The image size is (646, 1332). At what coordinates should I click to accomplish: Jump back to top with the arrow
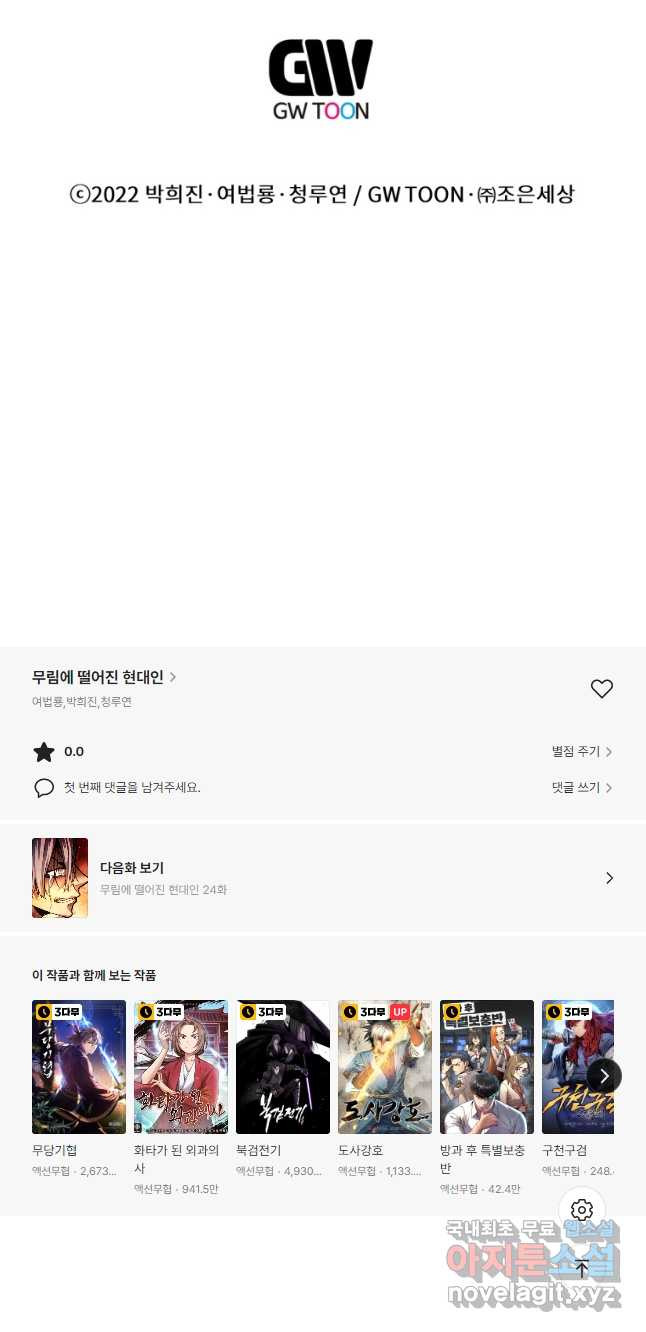[582, 1269]
